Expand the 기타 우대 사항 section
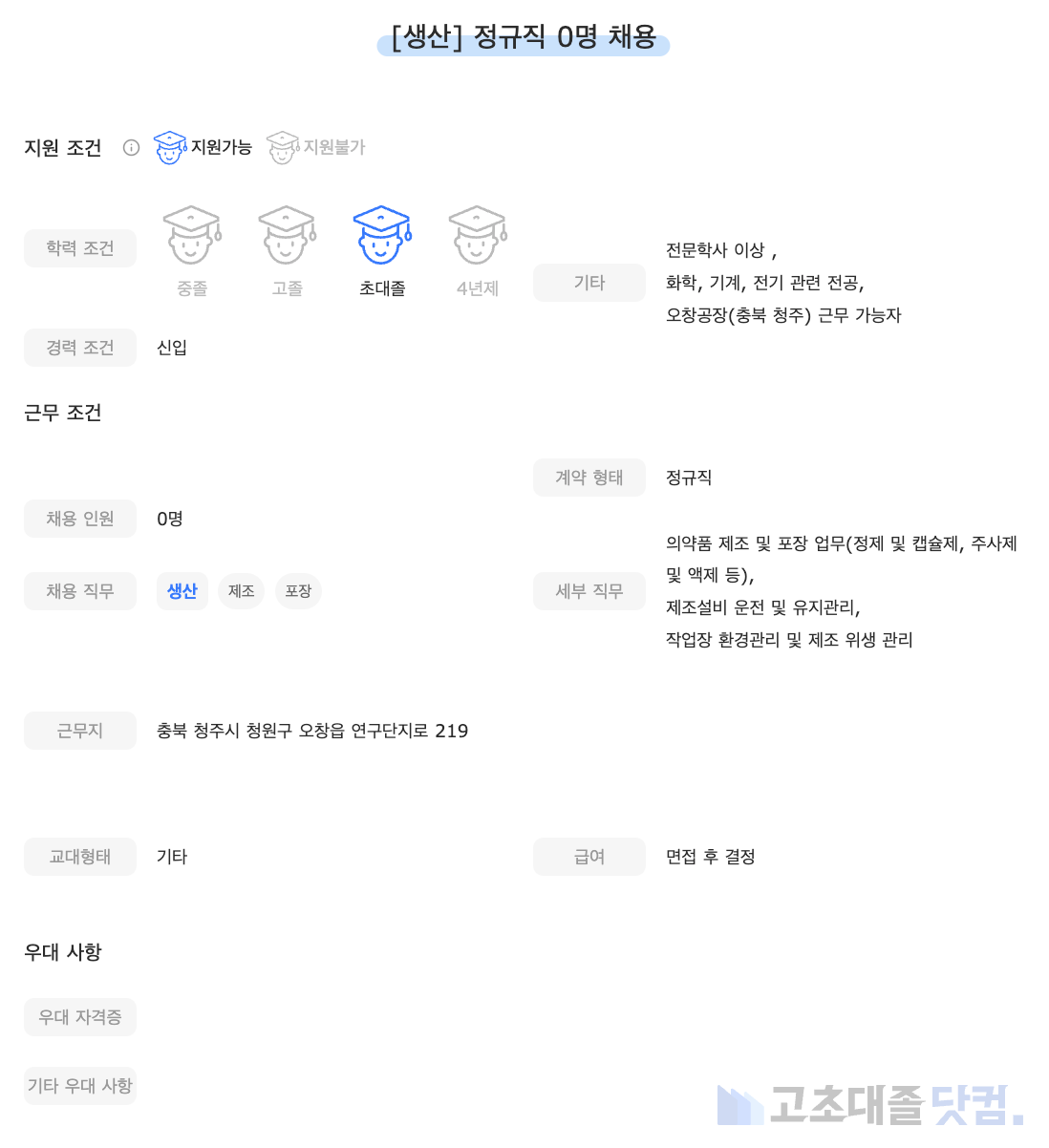The width and height of the screenshot is (1049, 1148). 80,1085
